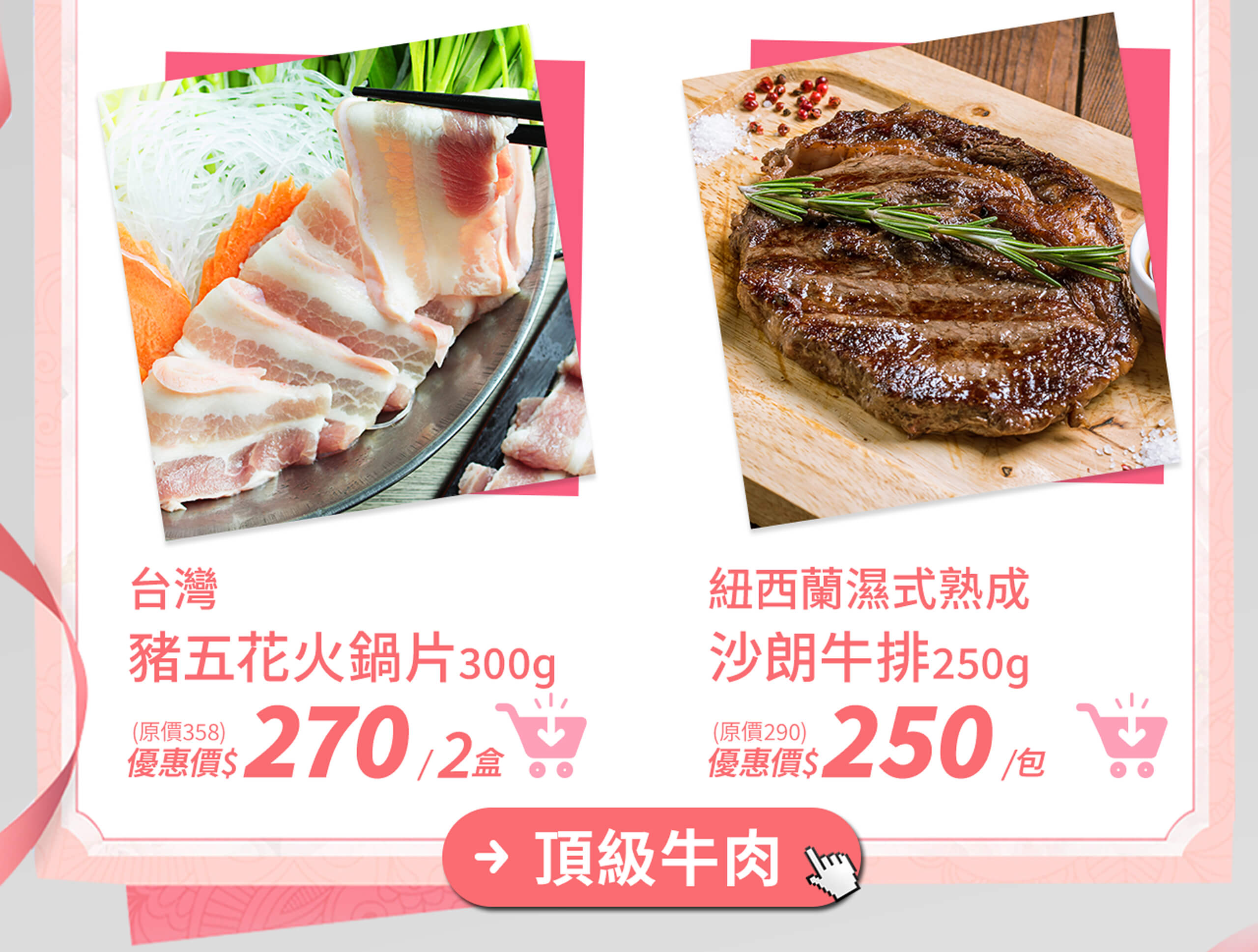Screen dimensions: 1258x952
Task: Open the 沙朗牛排 product photo
Action: (931, 270)
